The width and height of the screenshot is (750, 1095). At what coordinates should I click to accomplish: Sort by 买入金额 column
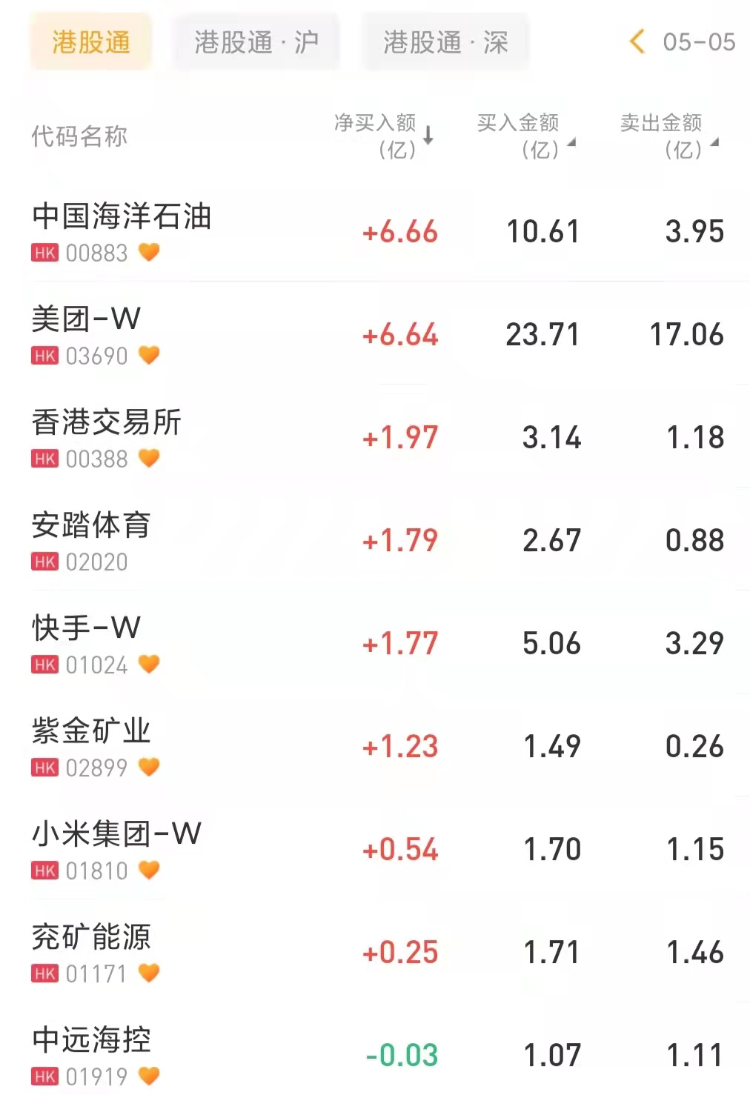click(526, 136)
